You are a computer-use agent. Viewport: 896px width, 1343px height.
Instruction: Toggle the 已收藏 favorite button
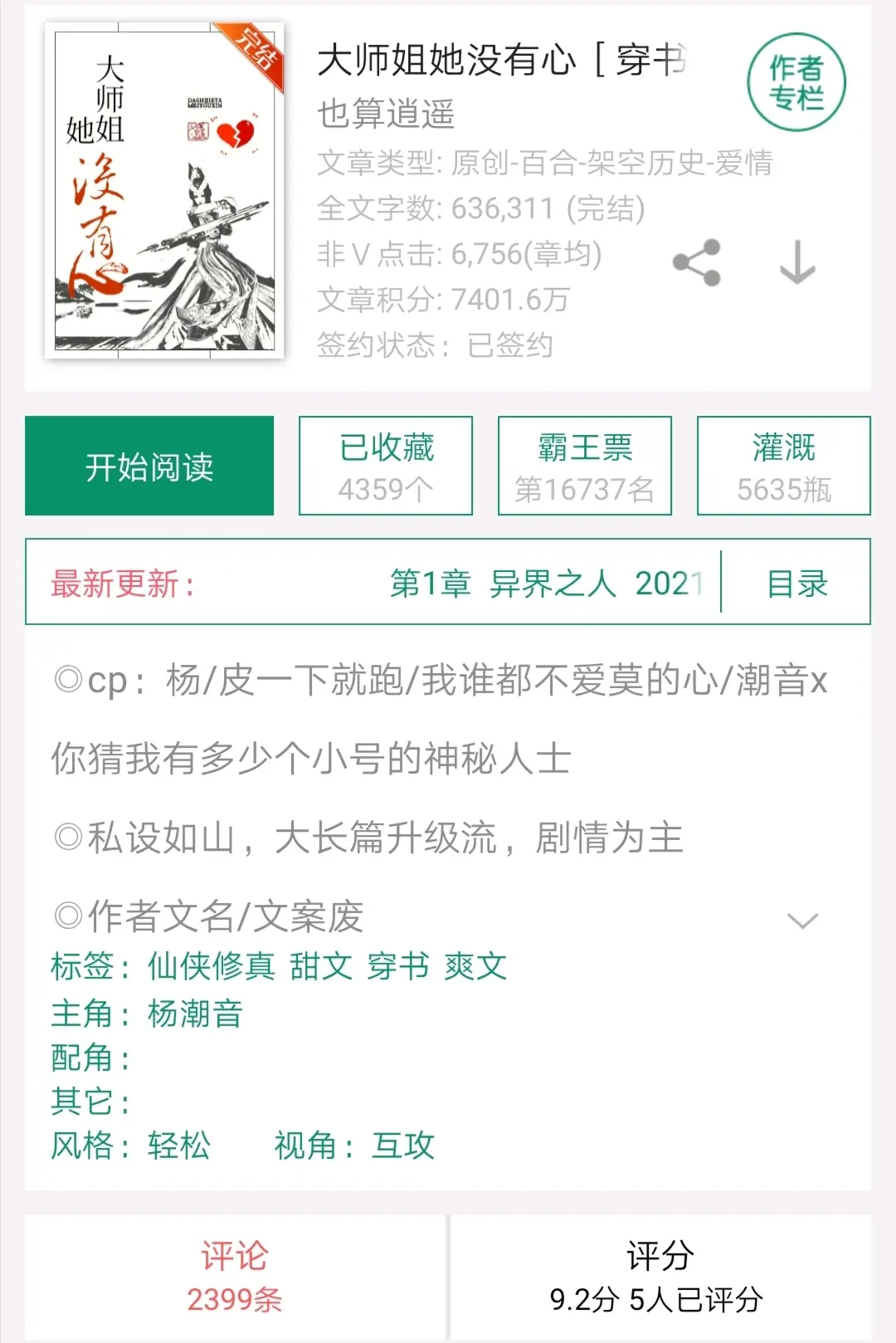[x=386, y=466]
